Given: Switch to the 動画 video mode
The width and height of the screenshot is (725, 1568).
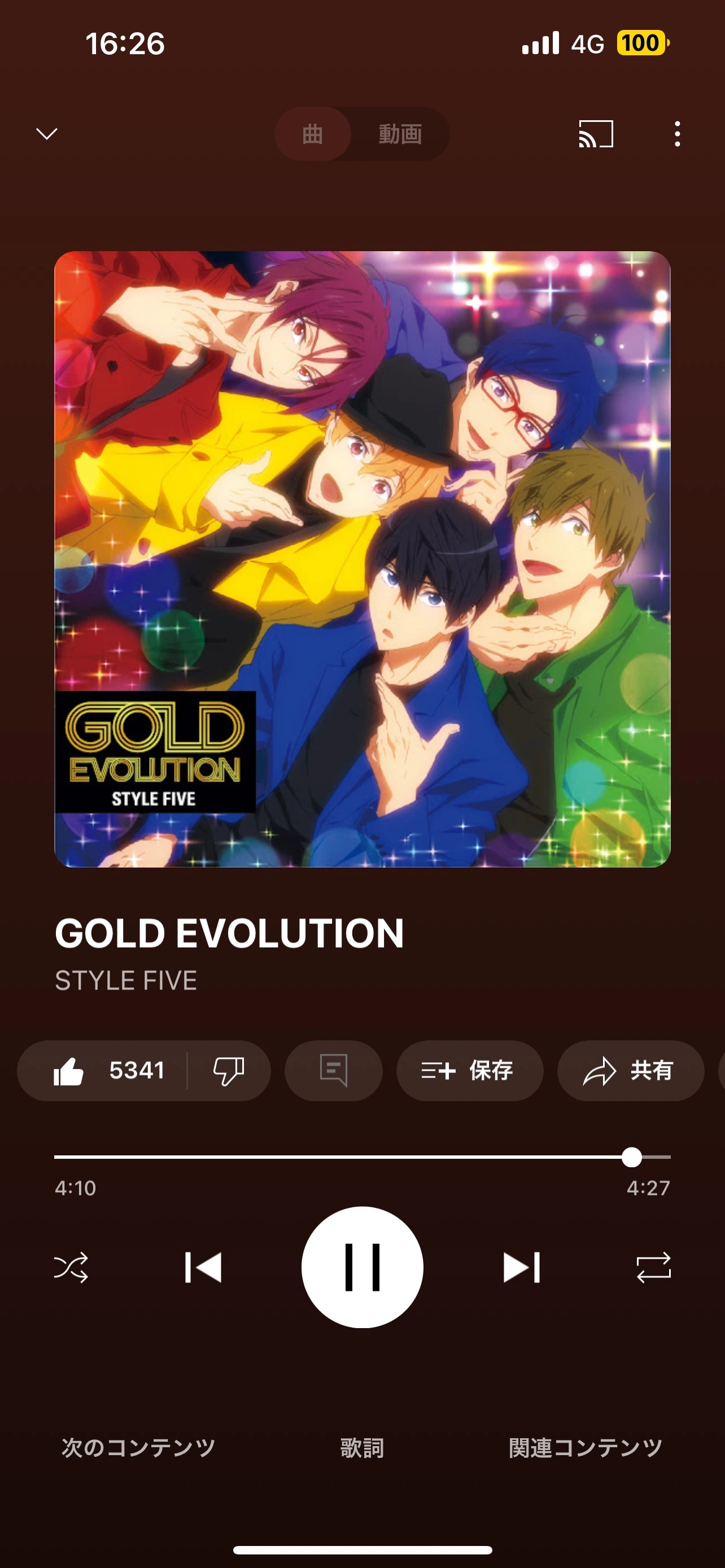Looking at the screenshot, I should point(400,134).
